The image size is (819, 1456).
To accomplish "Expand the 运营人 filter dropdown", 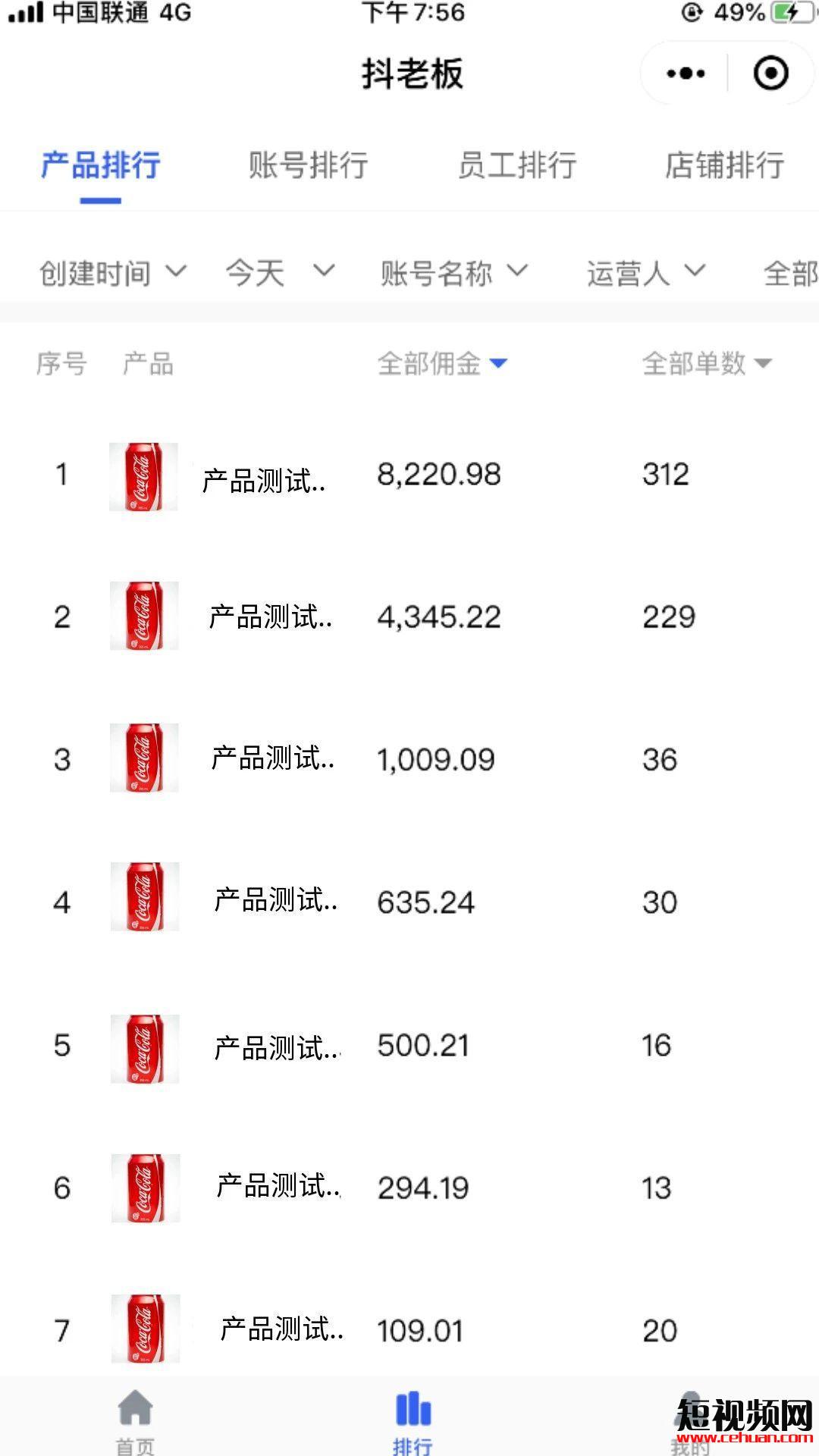I will [x=645, y=273].
